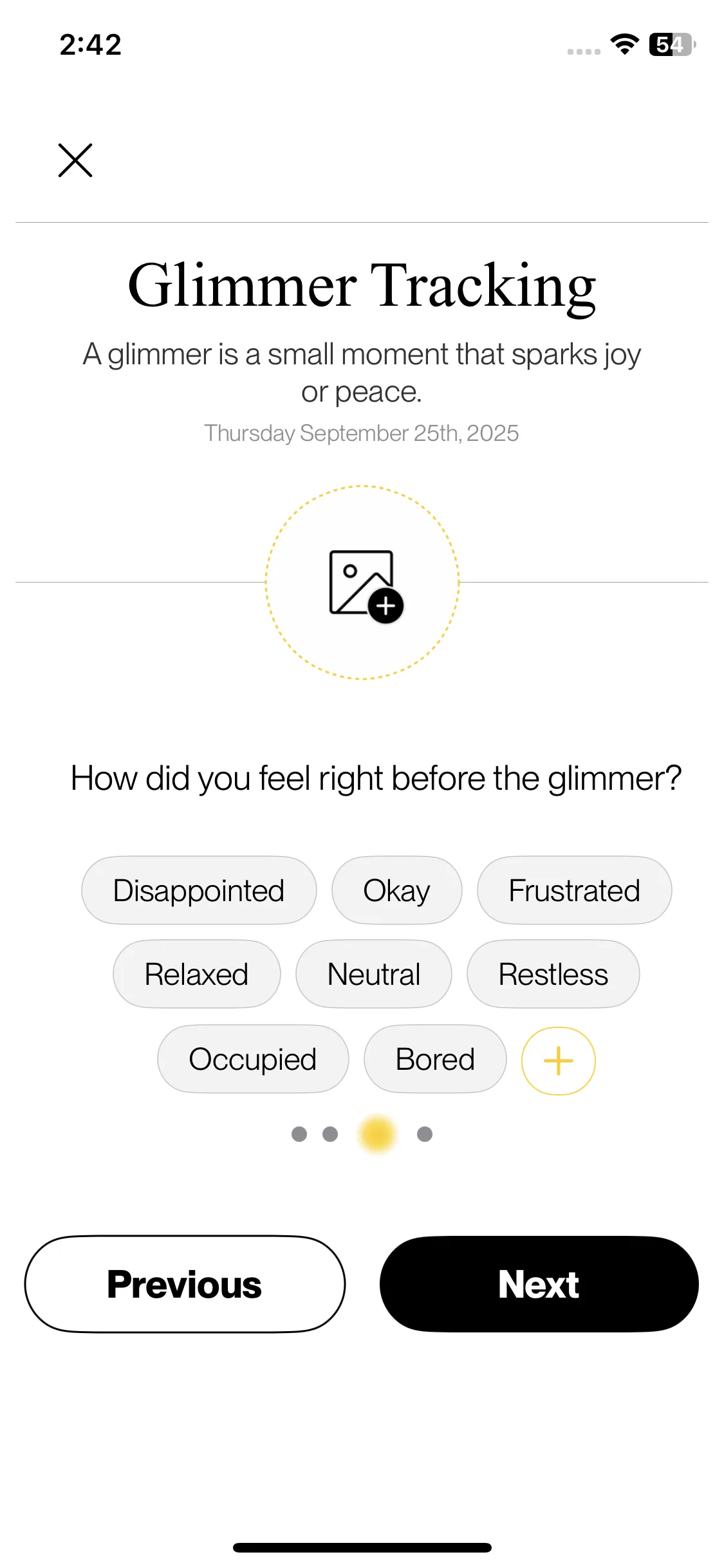
Task: Mark Restless as your feeling
Action: (x=553, y=975)
